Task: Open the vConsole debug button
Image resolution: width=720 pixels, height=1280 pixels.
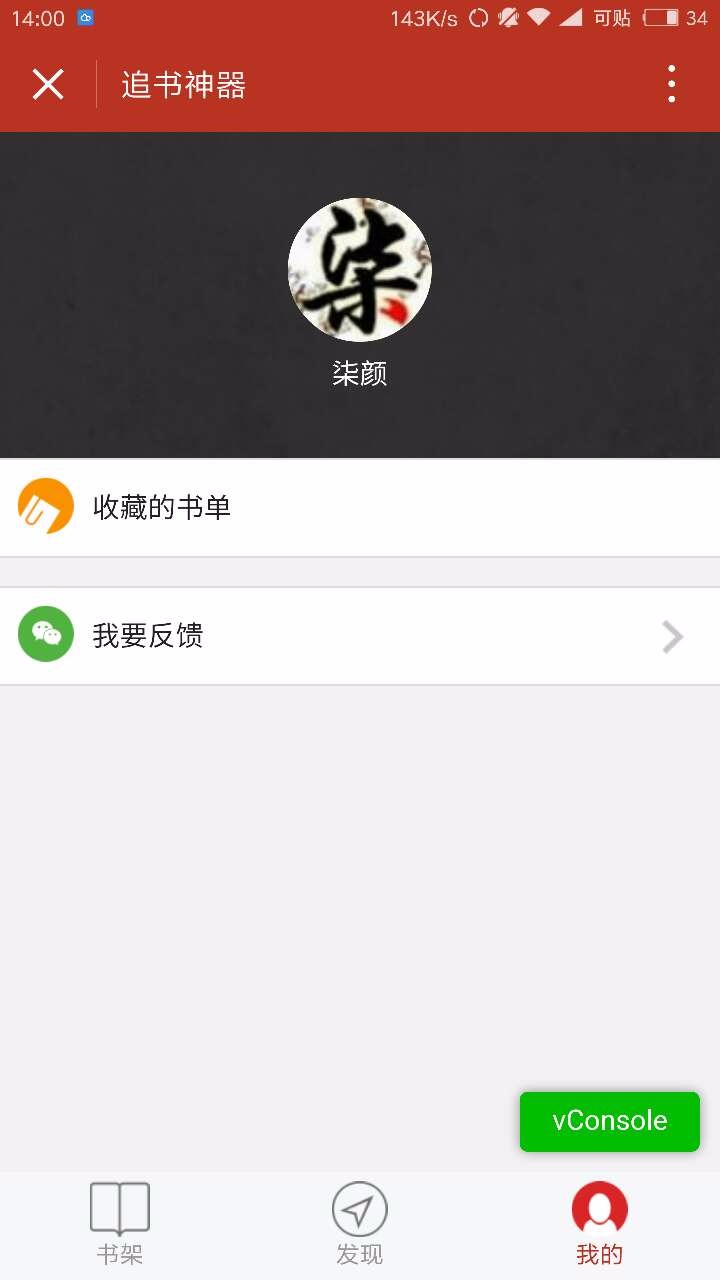Action: [609, 1121]
